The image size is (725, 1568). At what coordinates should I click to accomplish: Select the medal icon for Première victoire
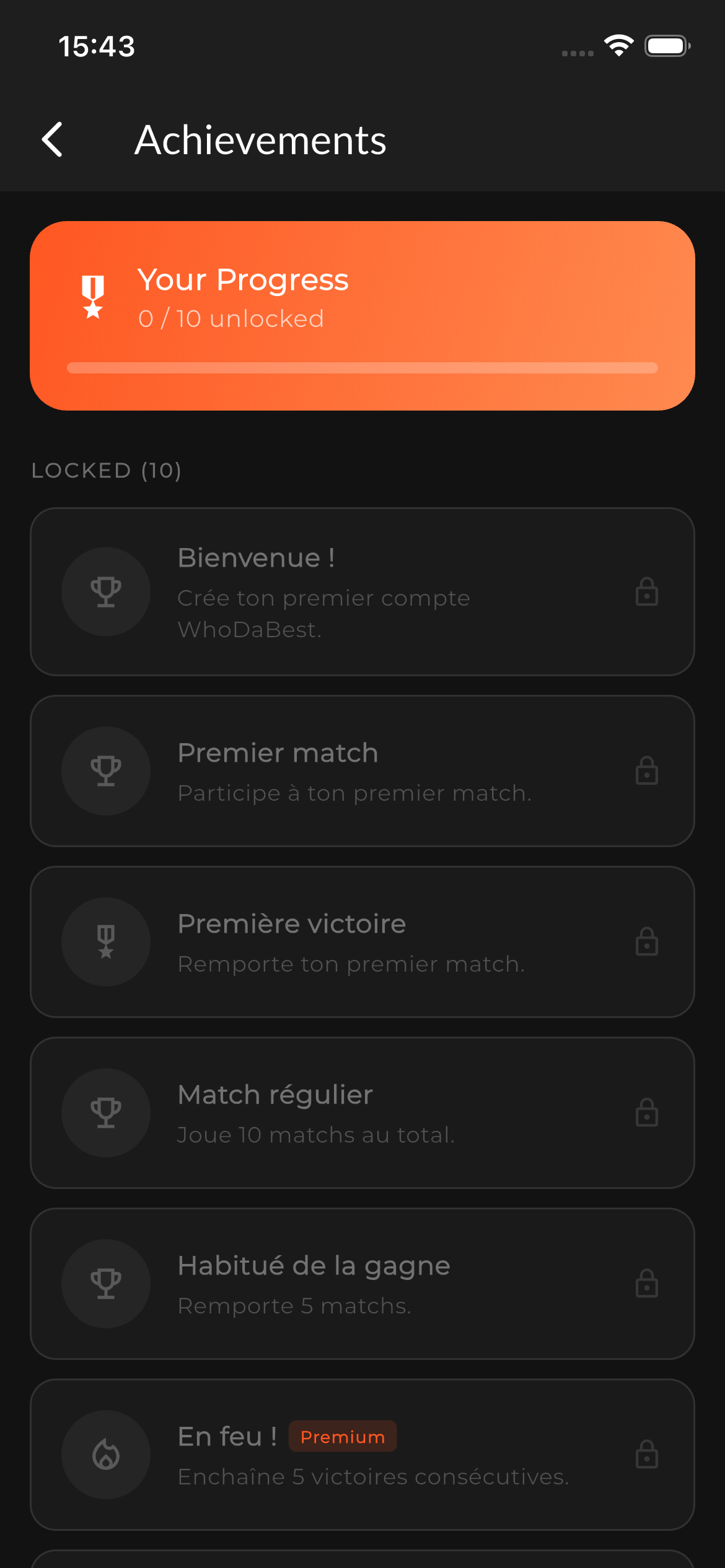(x=105, y=941)
